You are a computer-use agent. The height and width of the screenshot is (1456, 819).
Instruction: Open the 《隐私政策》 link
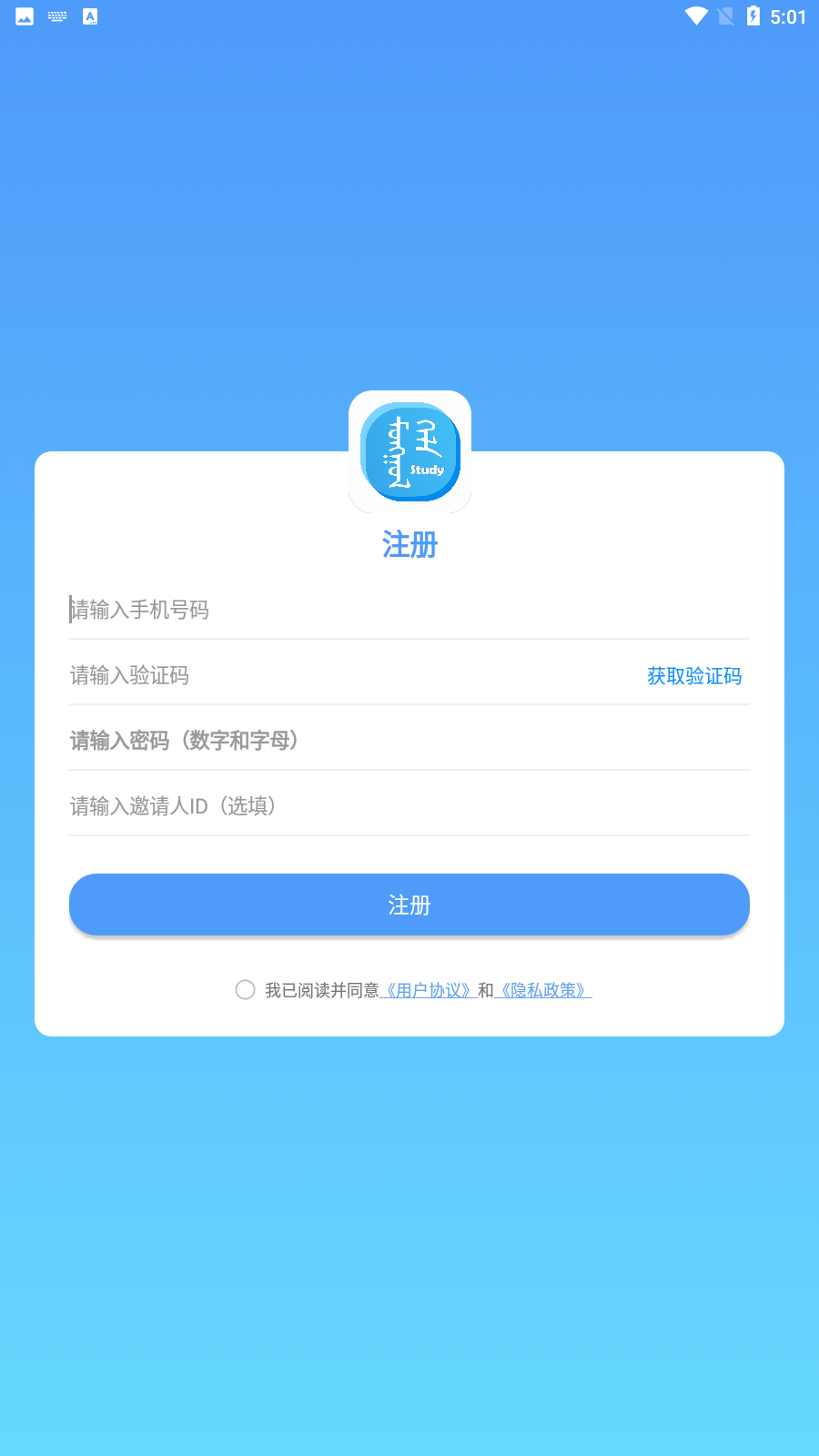click(543, 990)
